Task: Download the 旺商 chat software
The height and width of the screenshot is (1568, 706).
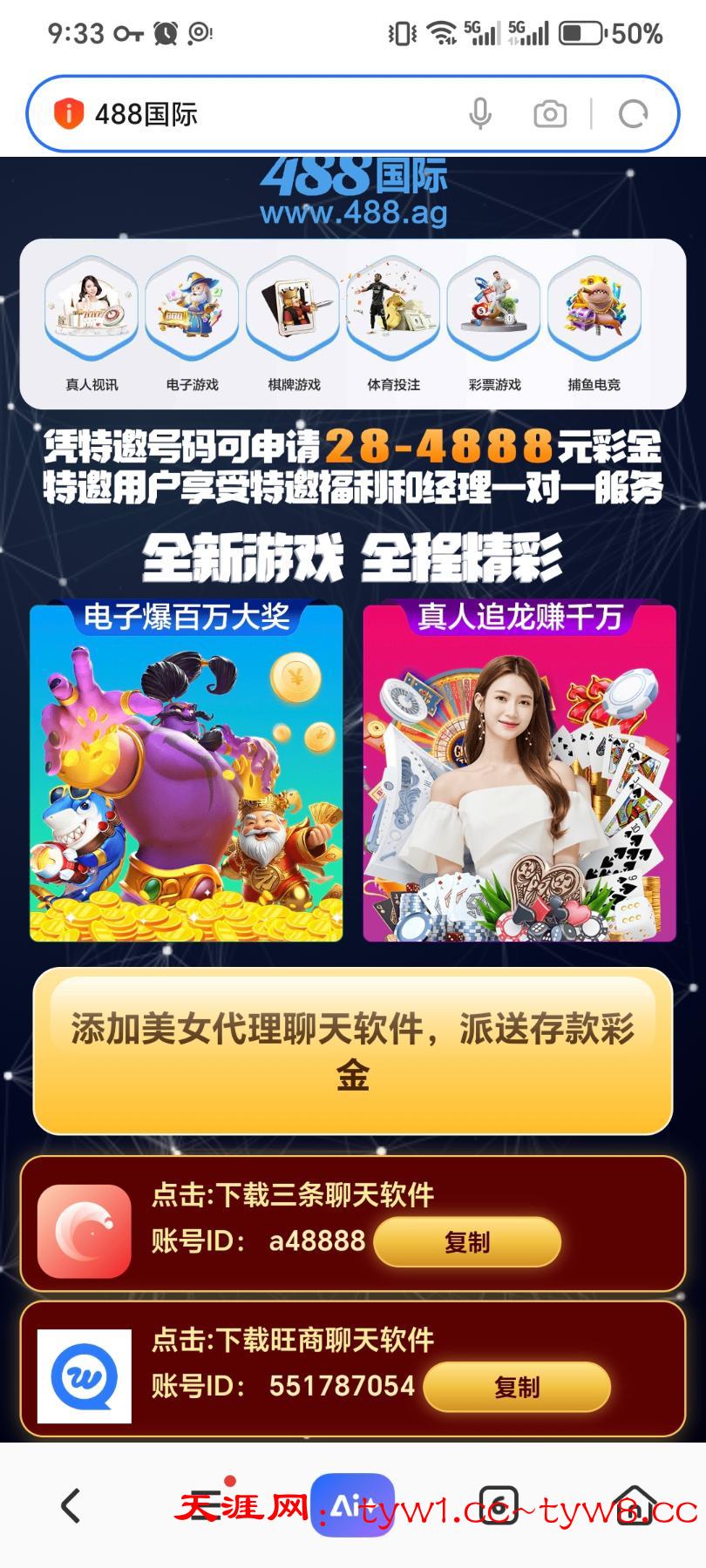Action: 292,1339
